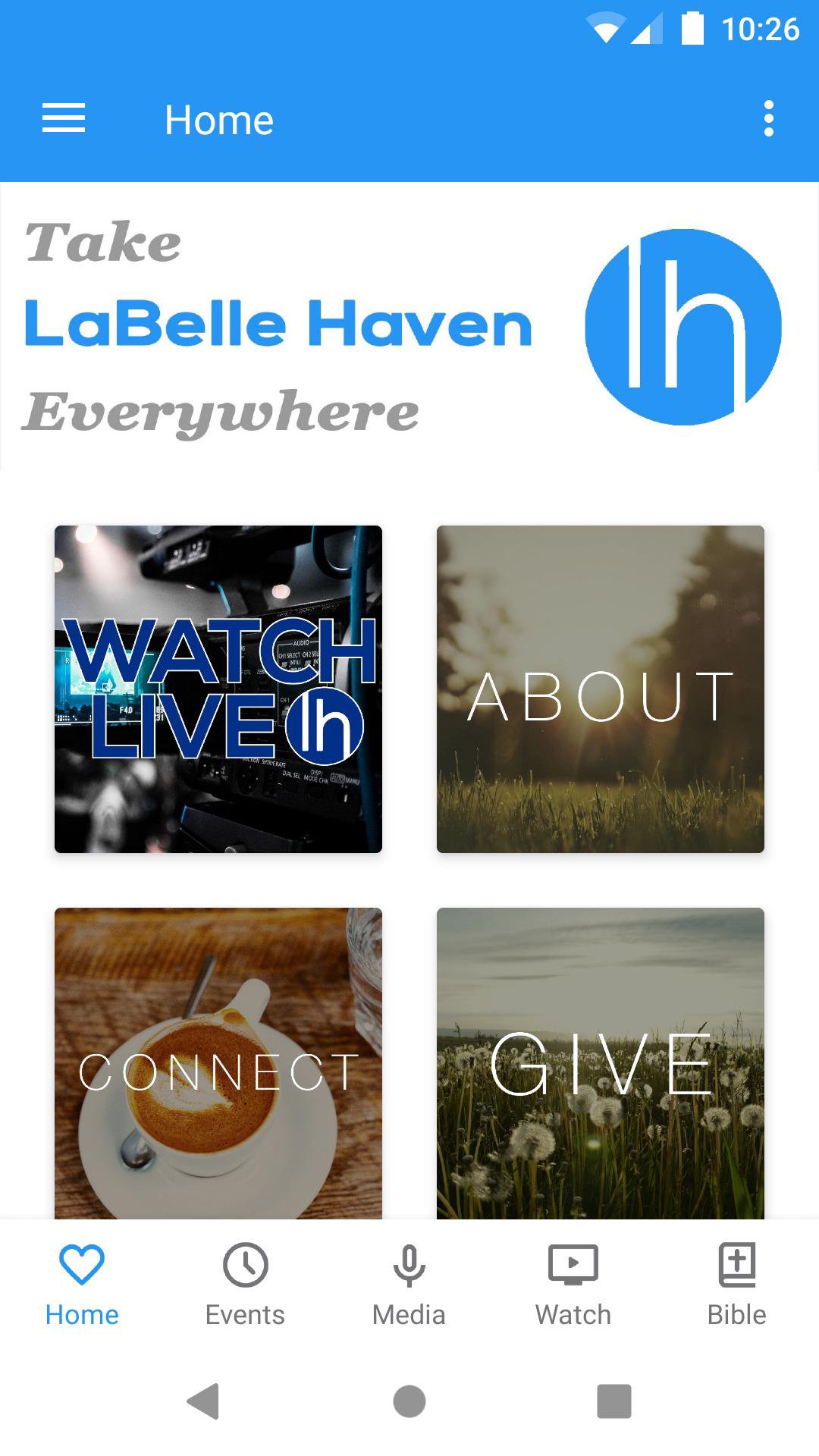The image size is (819, 1456).
Task: Tap the system recent apps button
Action: pyautogui.click(x=613, y=1401)
